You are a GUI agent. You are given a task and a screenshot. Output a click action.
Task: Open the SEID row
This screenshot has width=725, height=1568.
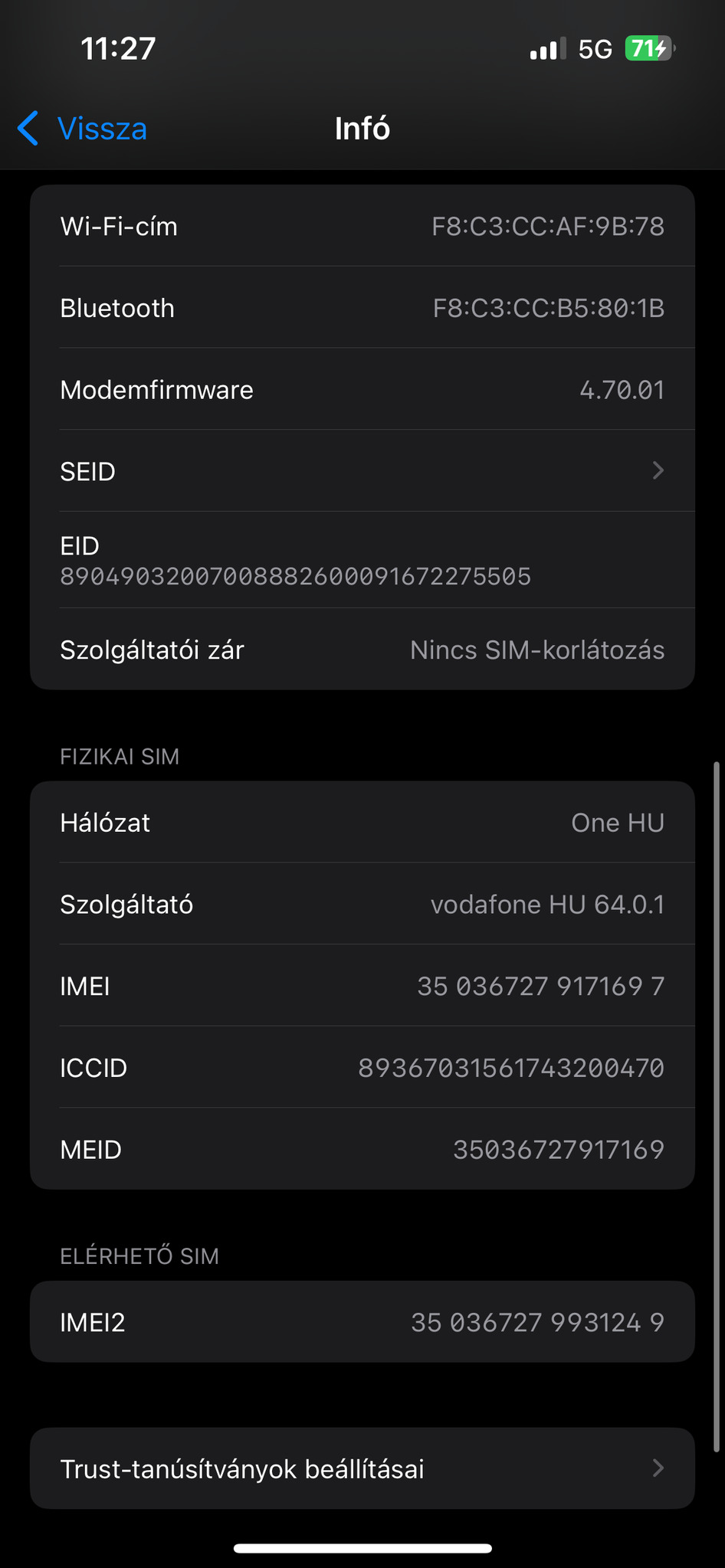[x=362, y=471]
